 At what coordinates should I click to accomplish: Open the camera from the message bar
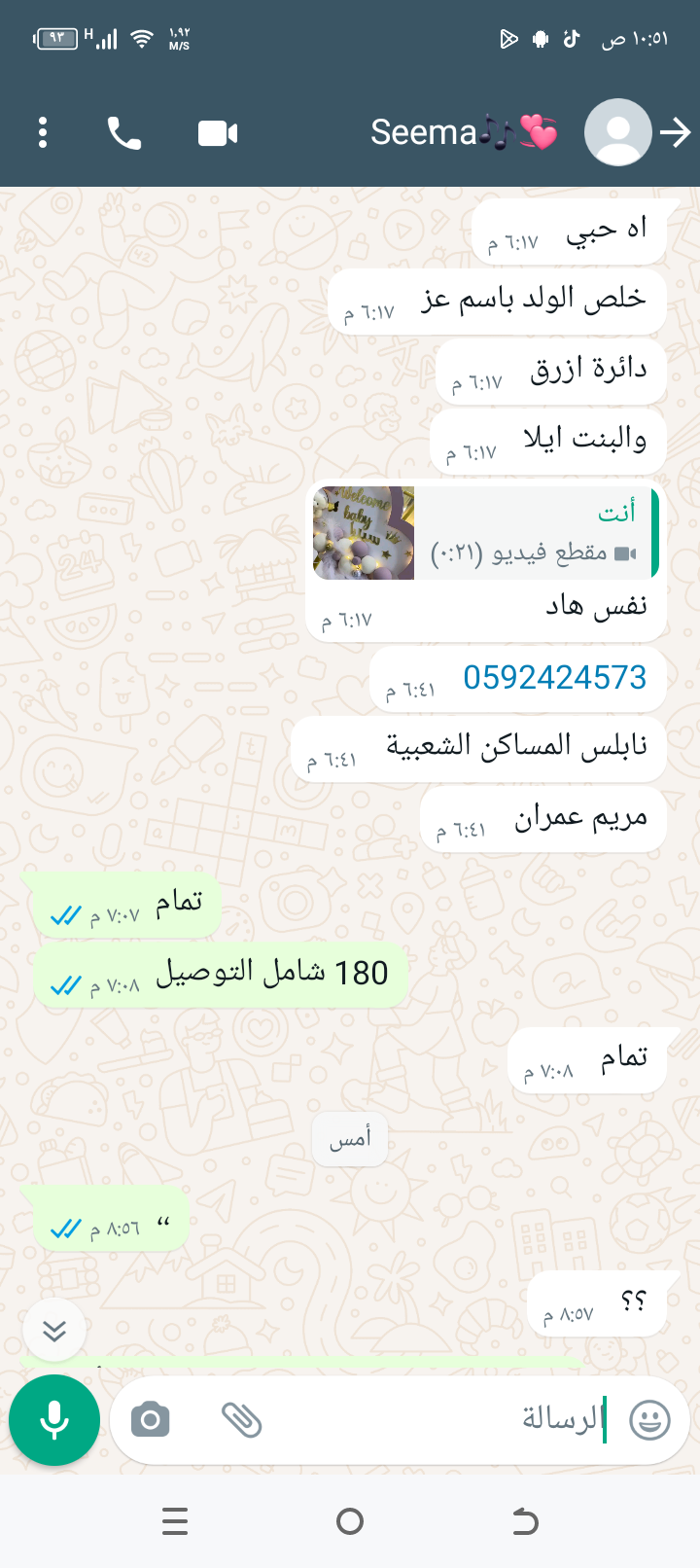tap(151, 1420)
